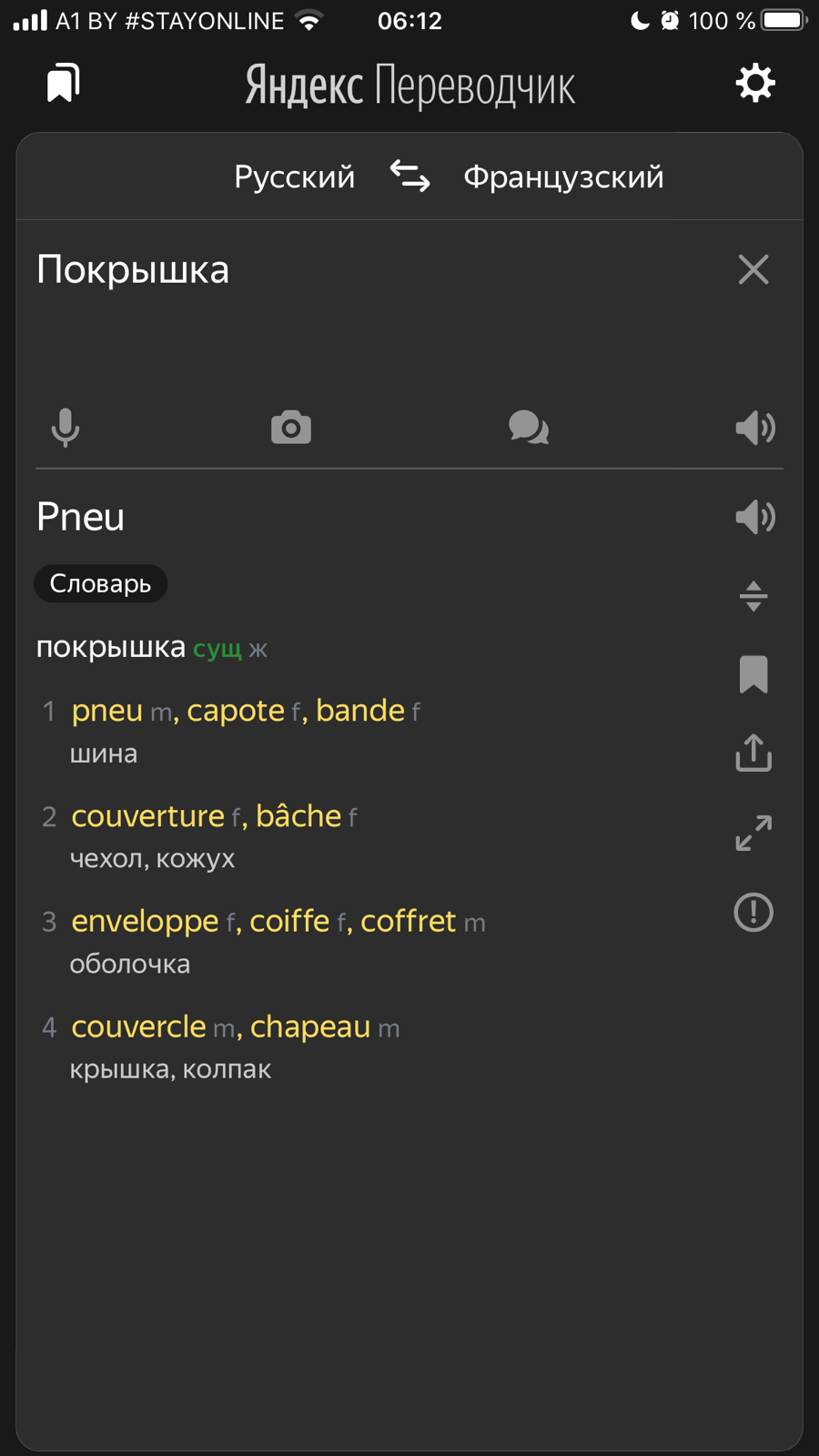
Task: Edit the input text Покрышка
Action: pos(133,270)
